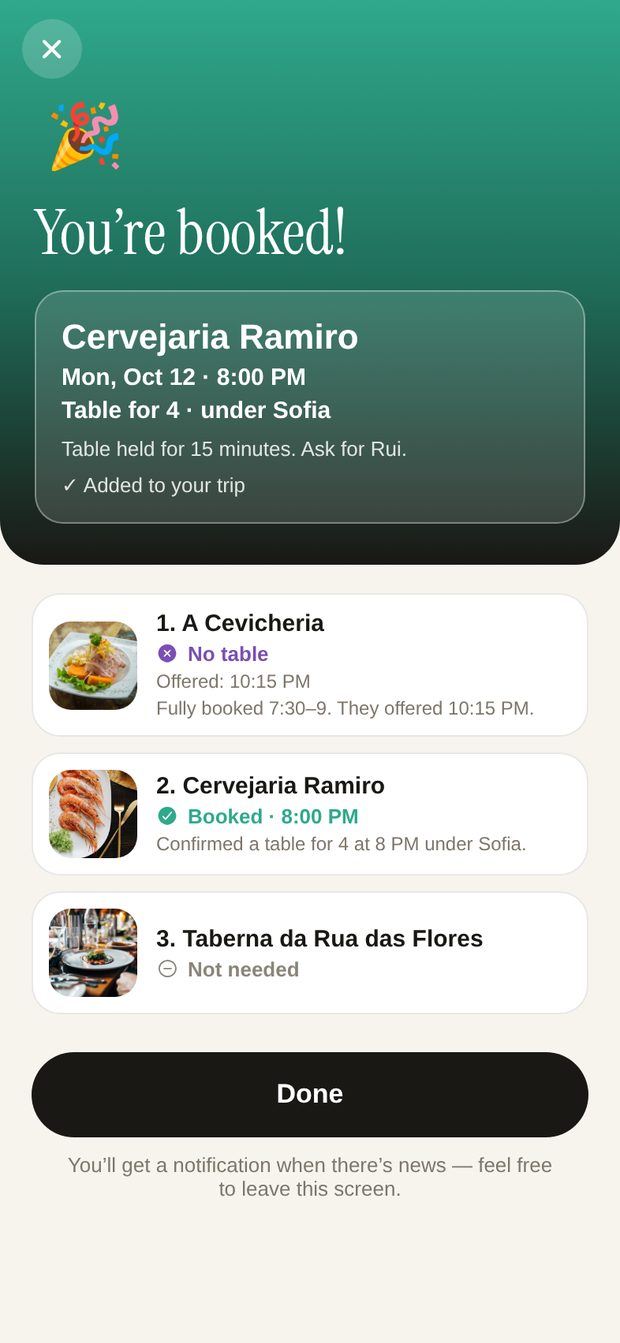Tap the Done button
Screen dimensions: 620x1343
pyautogui.click(x=310, y=1094)
